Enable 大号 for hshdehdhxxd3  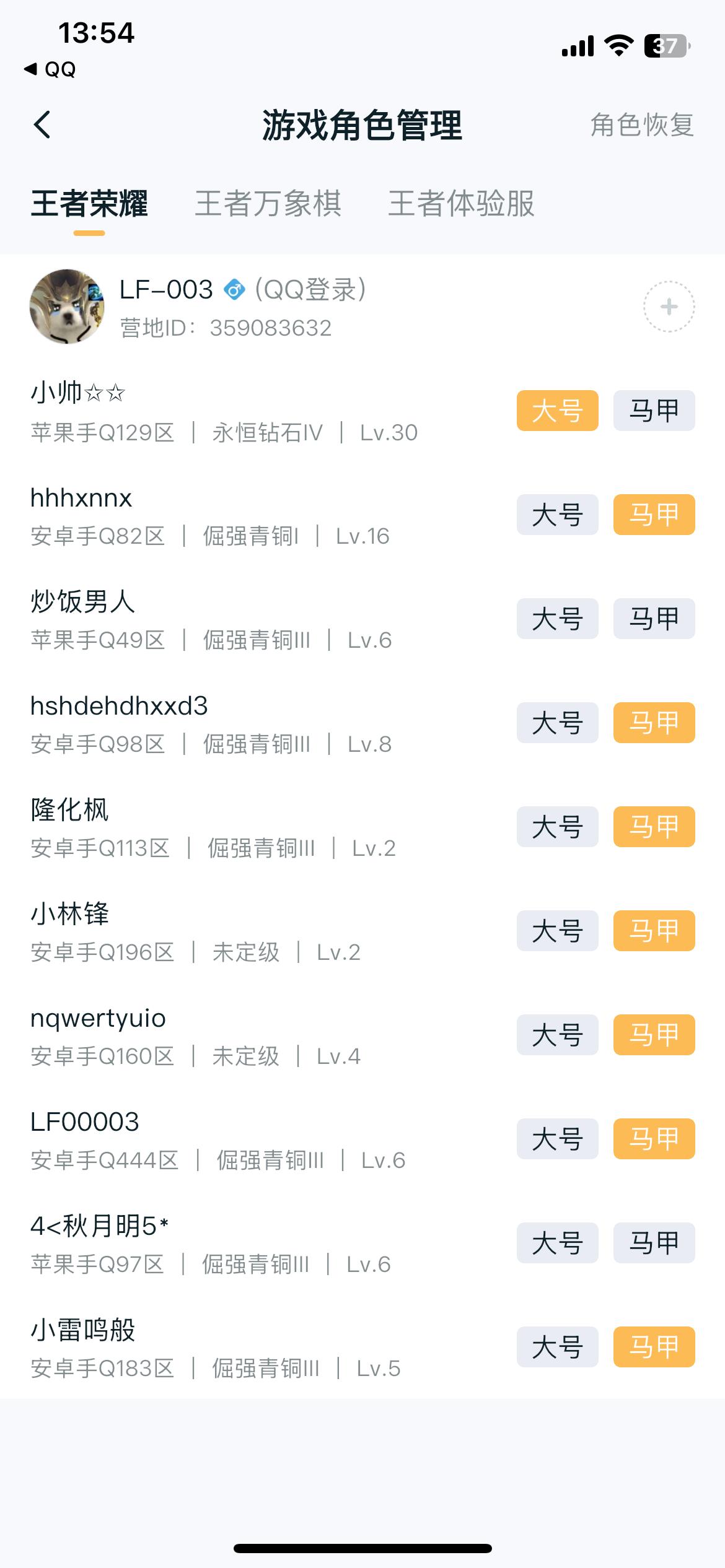tap(556, 723)
